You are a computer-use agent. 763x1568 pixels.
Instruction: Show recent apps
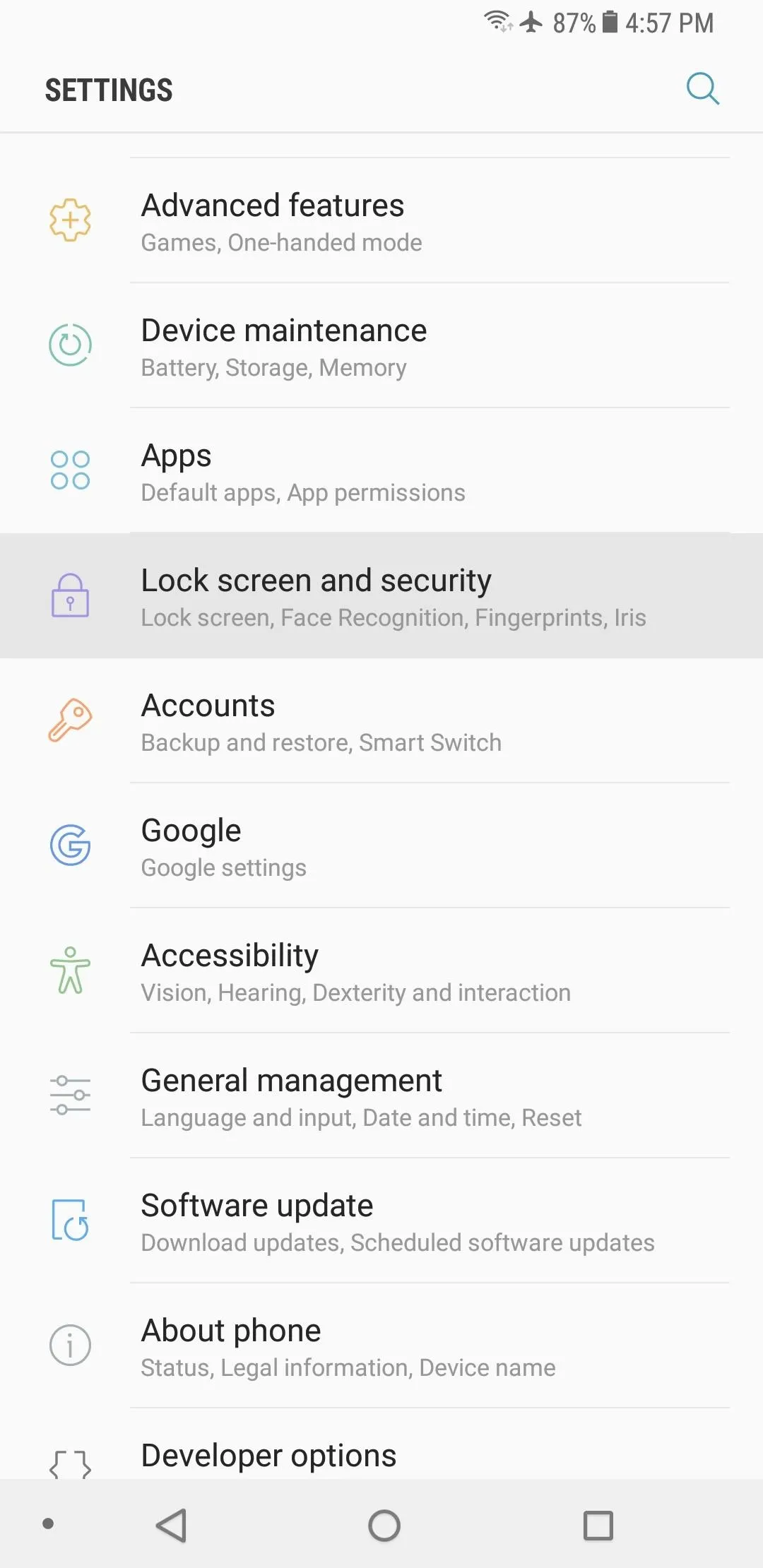tap(598, 1525)
